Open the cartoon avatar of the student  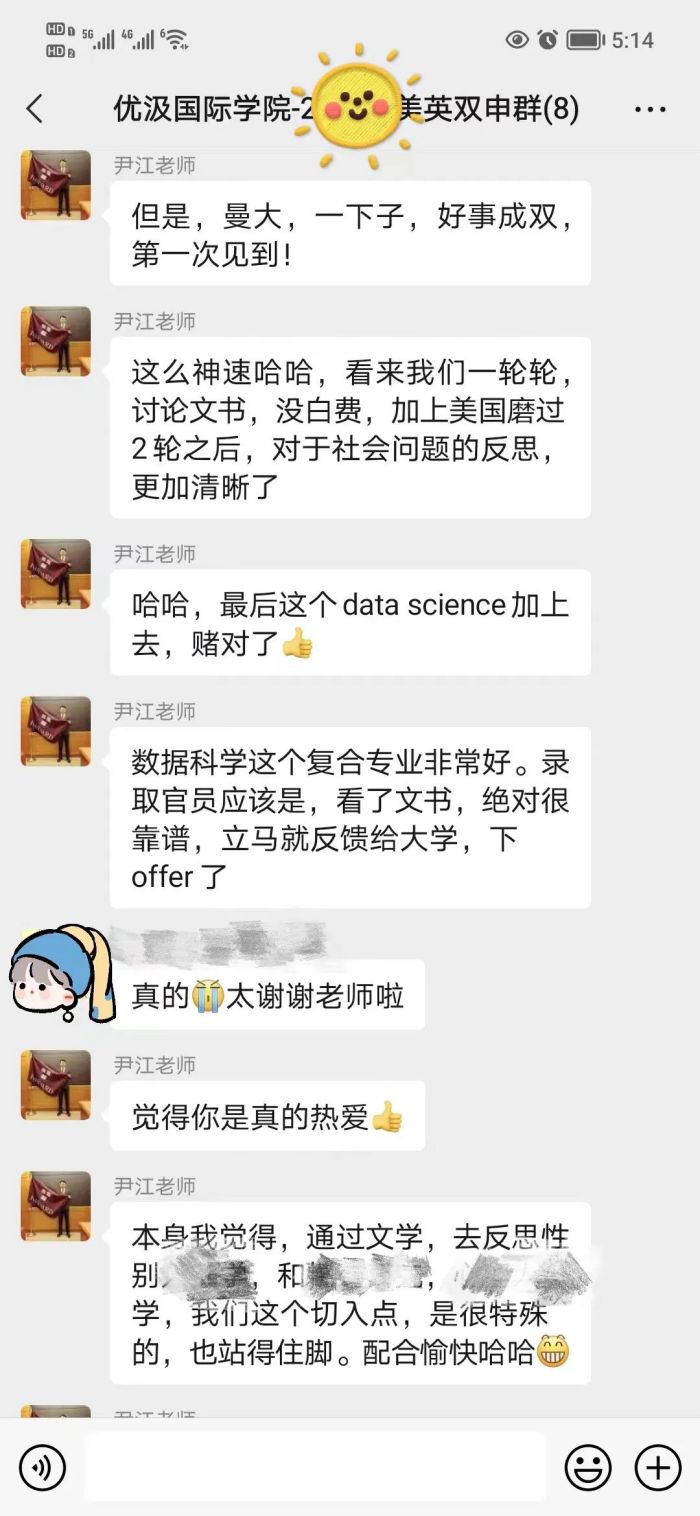tap(50, 972)
